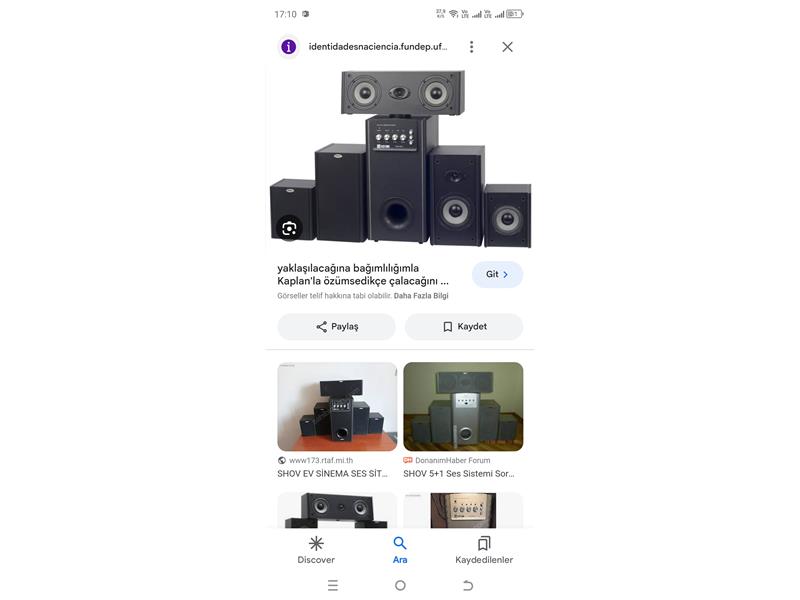Screen dimensions: 800x600
Task: Search this image with Lens
Action: point(289,228)
